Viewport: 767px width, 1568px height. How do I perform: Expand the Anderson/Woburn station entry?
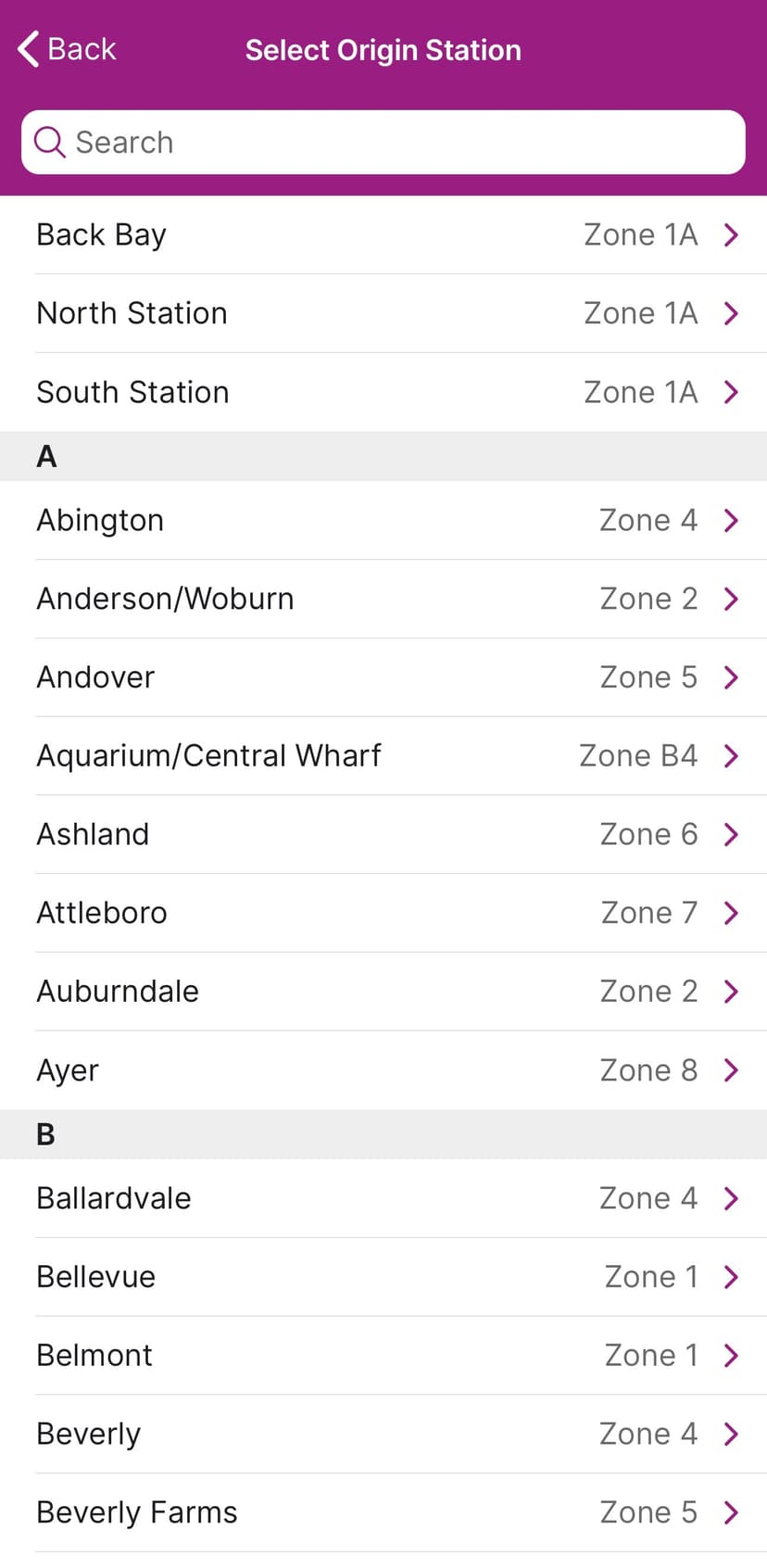click(383, 599)
